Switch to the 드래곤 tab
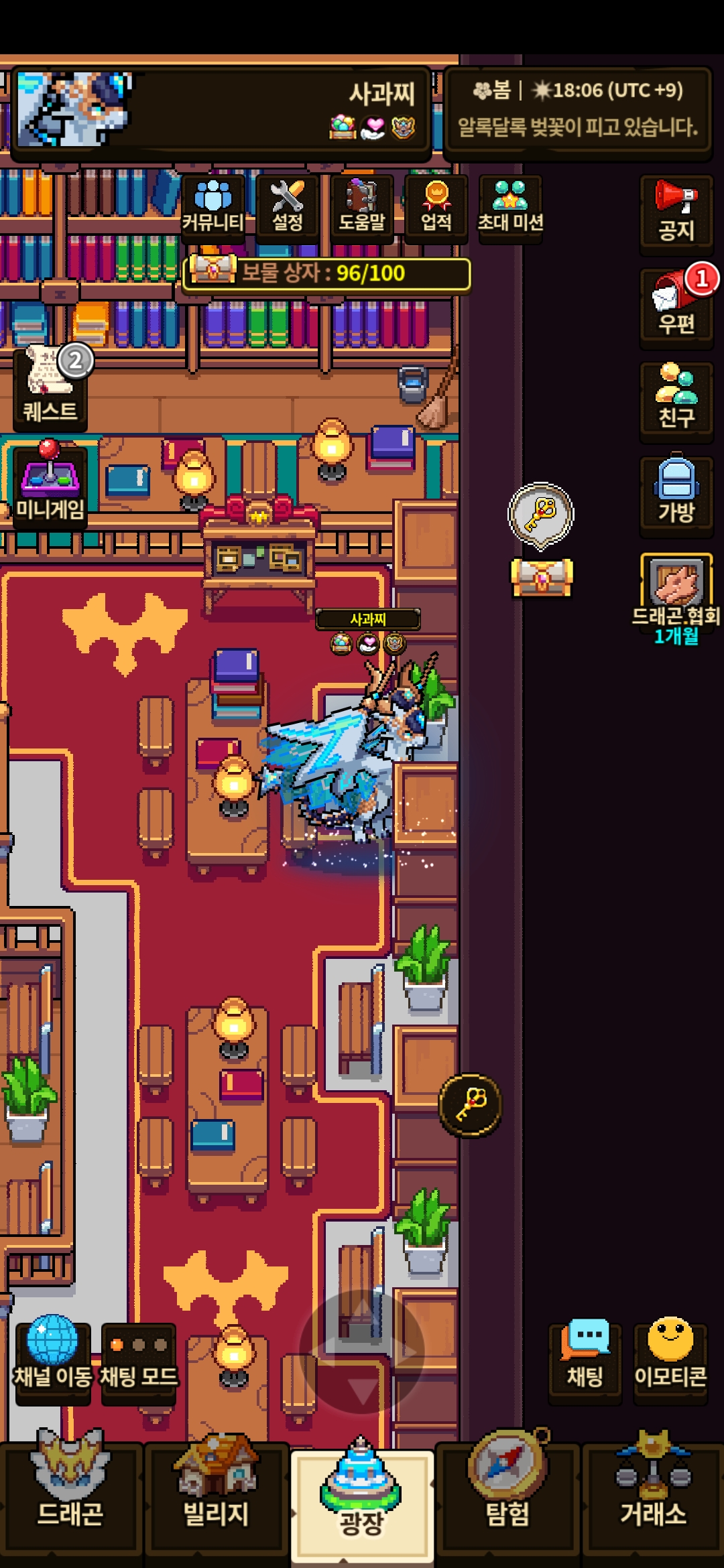The height and width of the screenshot is (1568, 724). (71, 1494)
